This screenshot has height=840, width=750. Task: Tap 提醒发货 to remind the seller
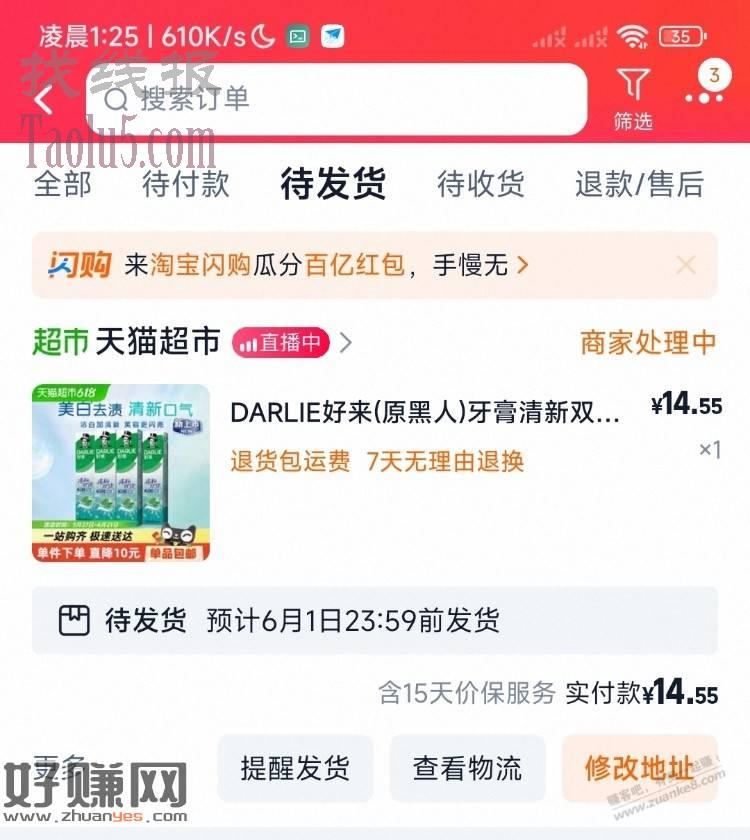tap(295, 768)
